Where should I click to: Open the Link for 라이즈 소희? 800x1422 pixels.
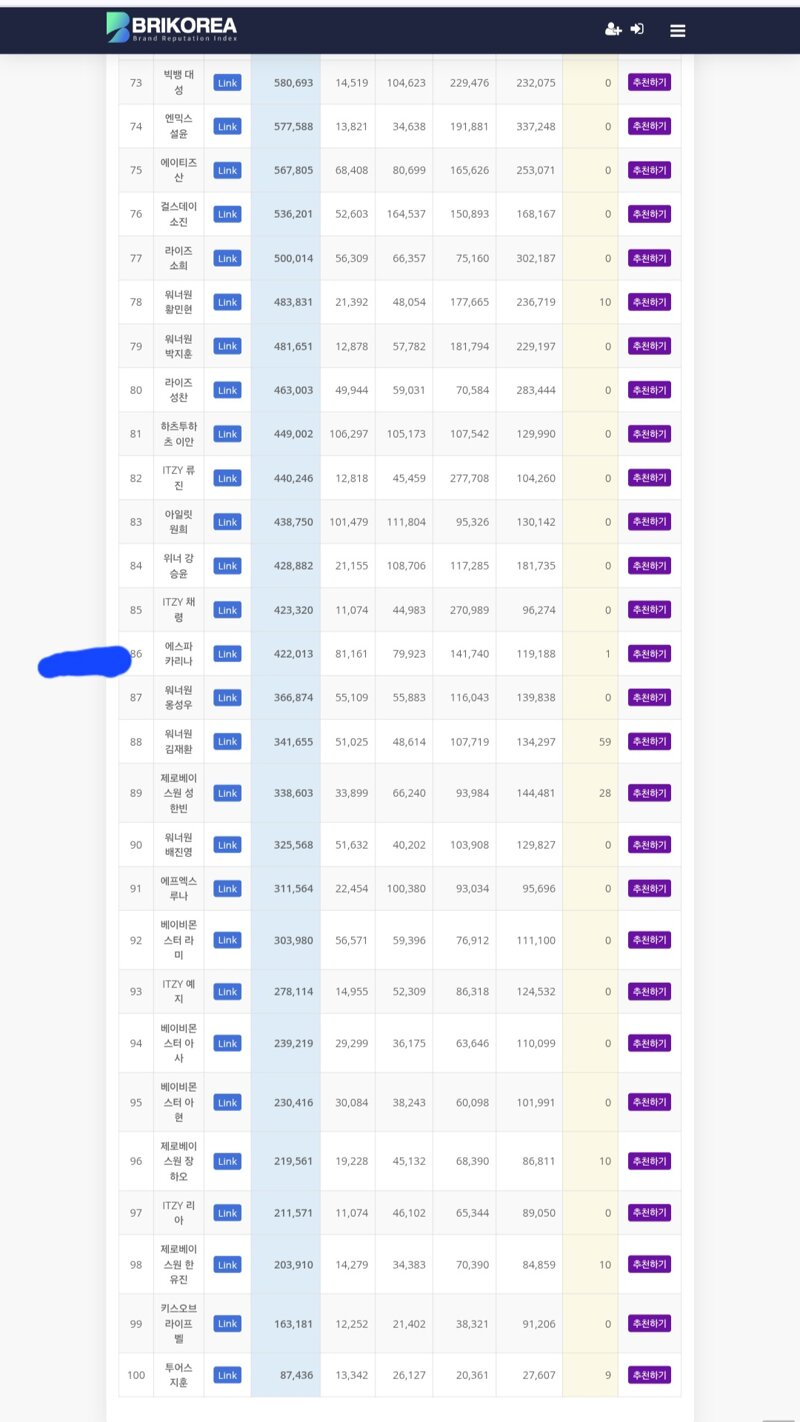pos(227,258)
